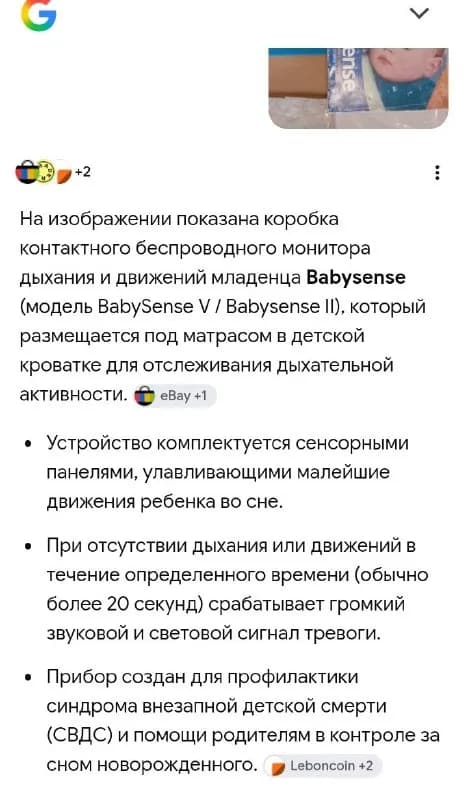Collapse the panel with the down chevron
The width and height of the screenshot is (468, 800).
[420, 13]
